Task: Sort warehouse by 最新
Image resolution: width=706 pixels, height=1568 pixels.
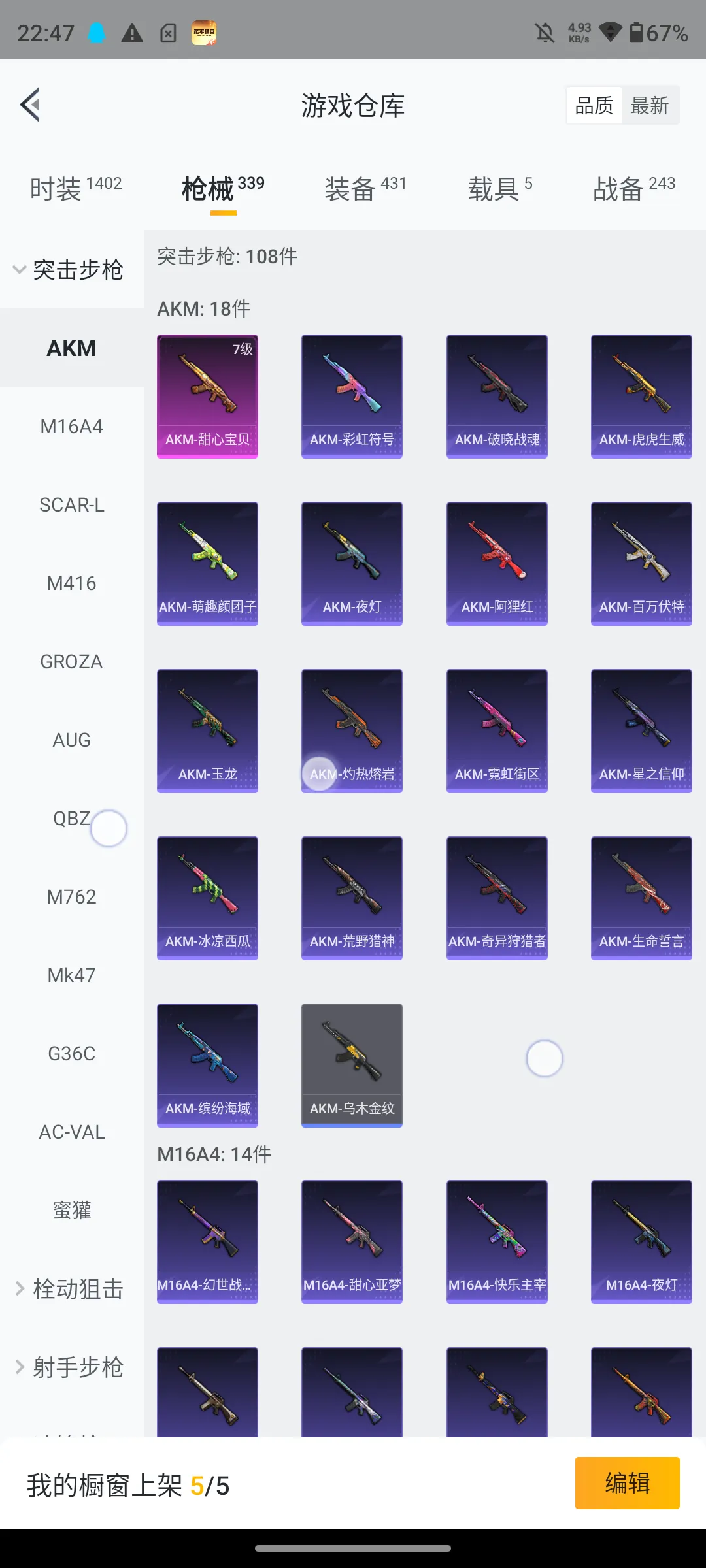Action: coord(650,105)
